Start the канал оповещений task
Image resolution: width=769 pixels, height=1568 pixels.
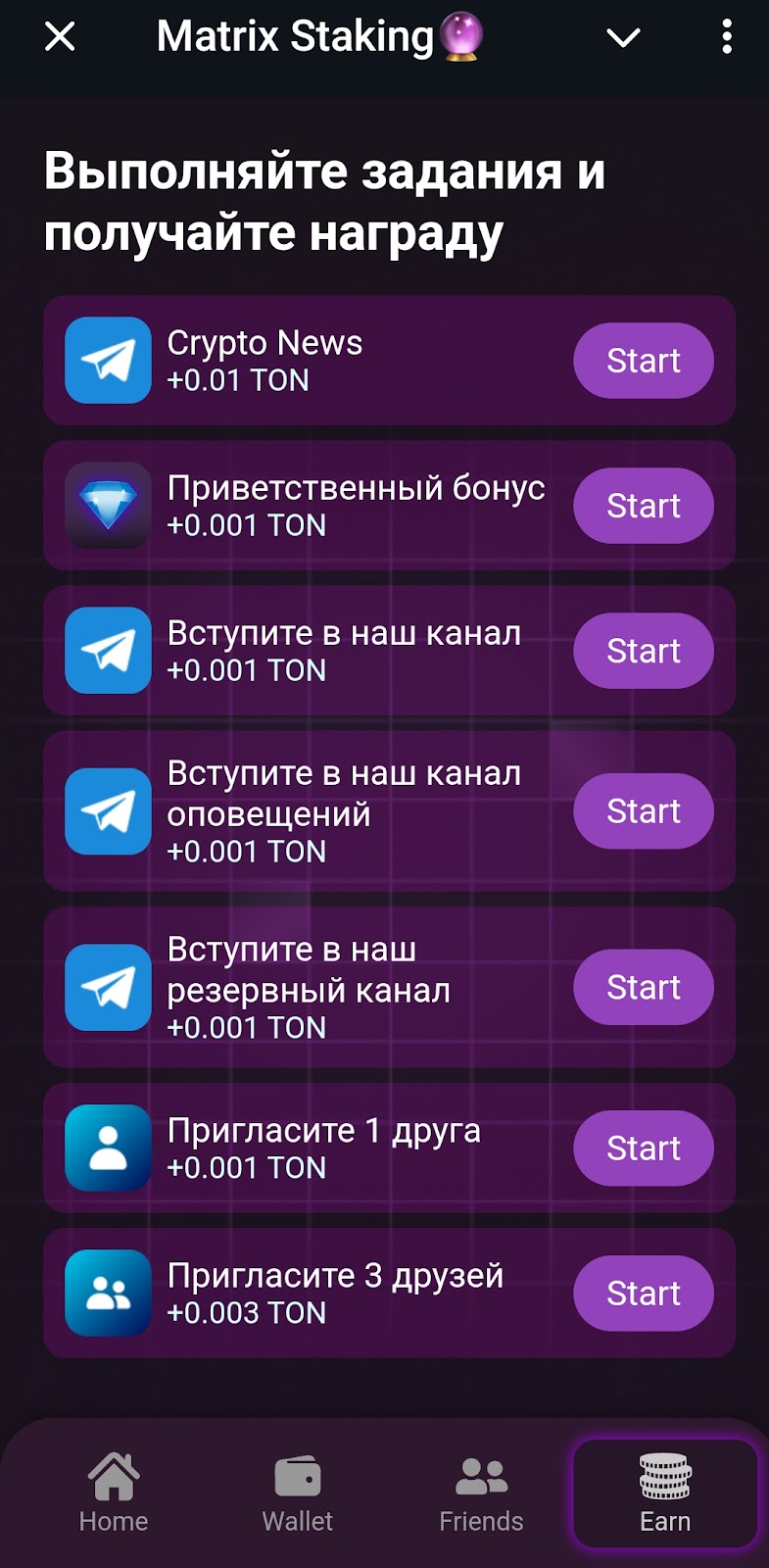[x=643, y=811]
